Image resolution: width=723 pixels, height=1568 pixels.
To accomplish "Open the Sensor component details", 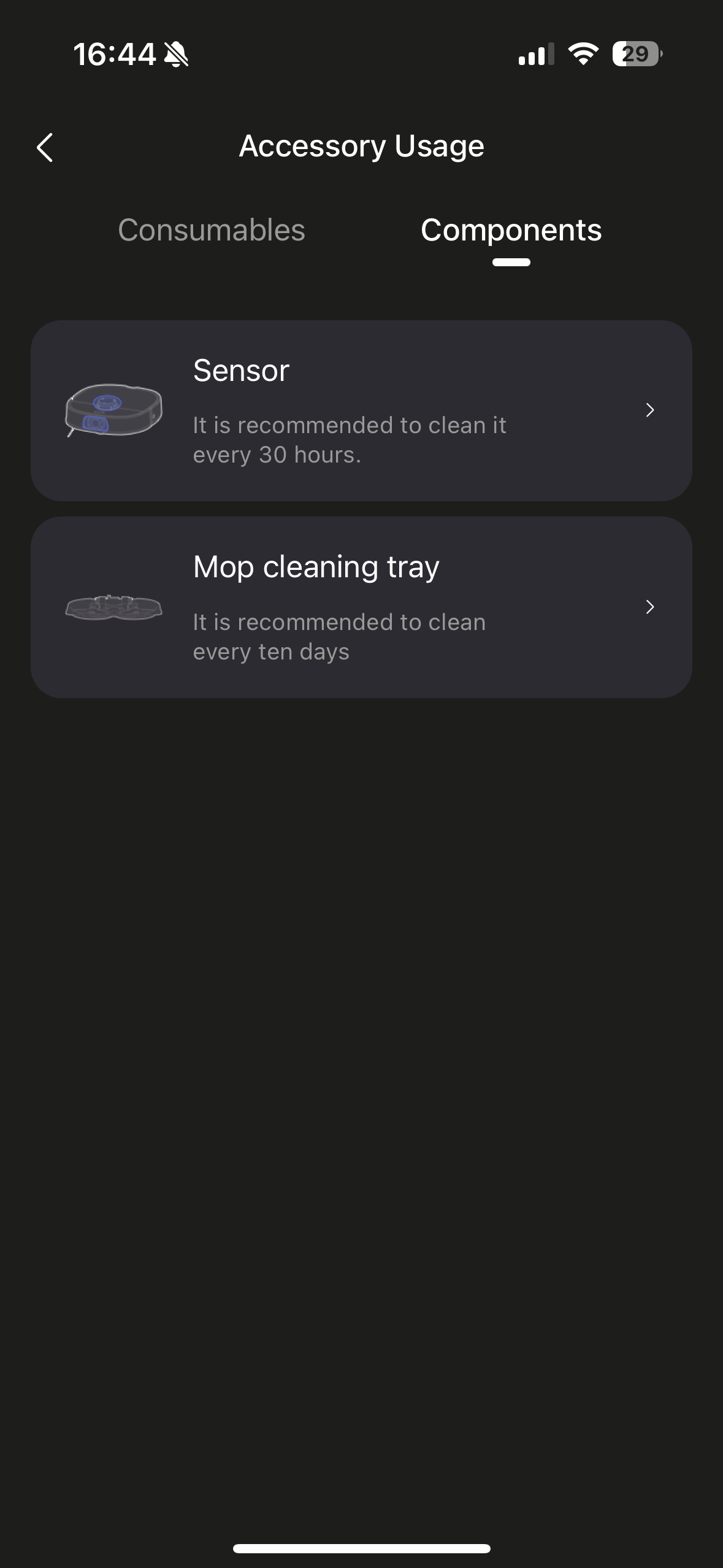I will coord(361,410).
